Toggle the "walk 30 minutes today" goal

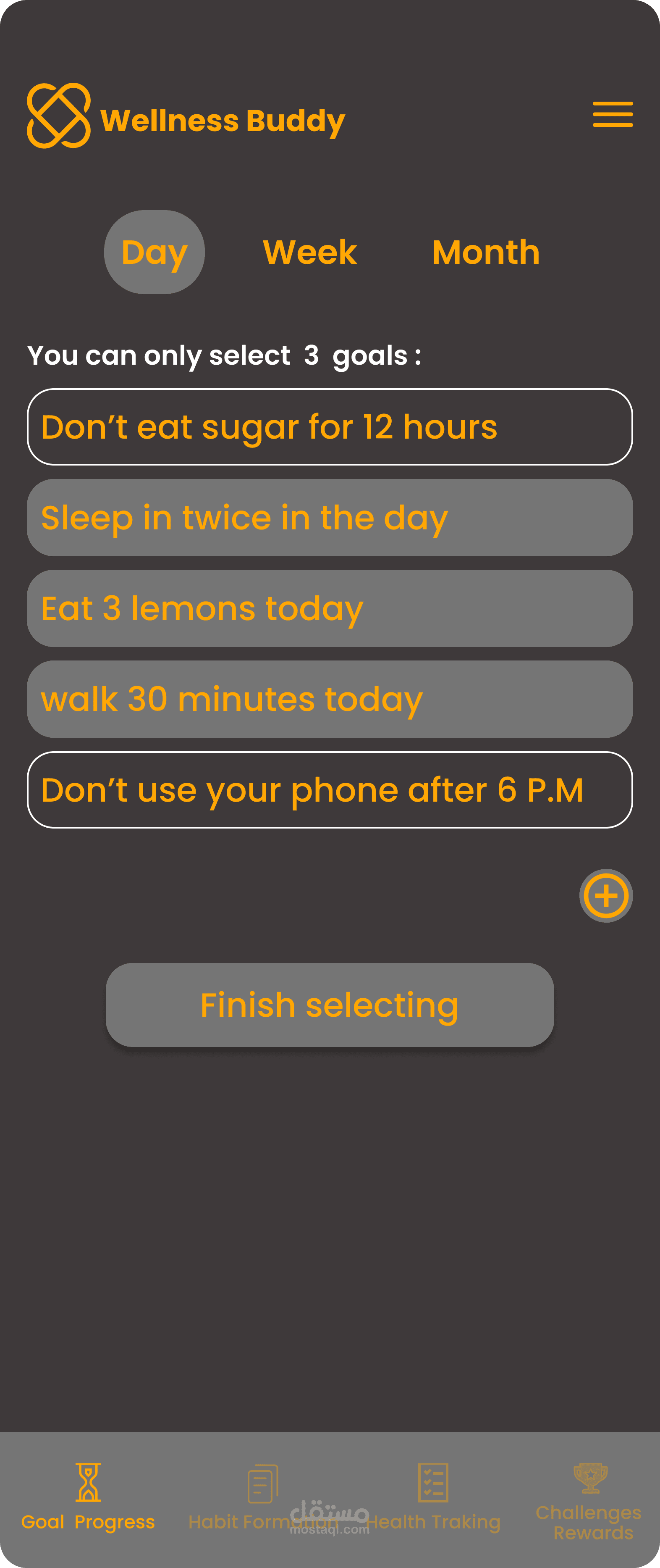(x=330, y=699)
